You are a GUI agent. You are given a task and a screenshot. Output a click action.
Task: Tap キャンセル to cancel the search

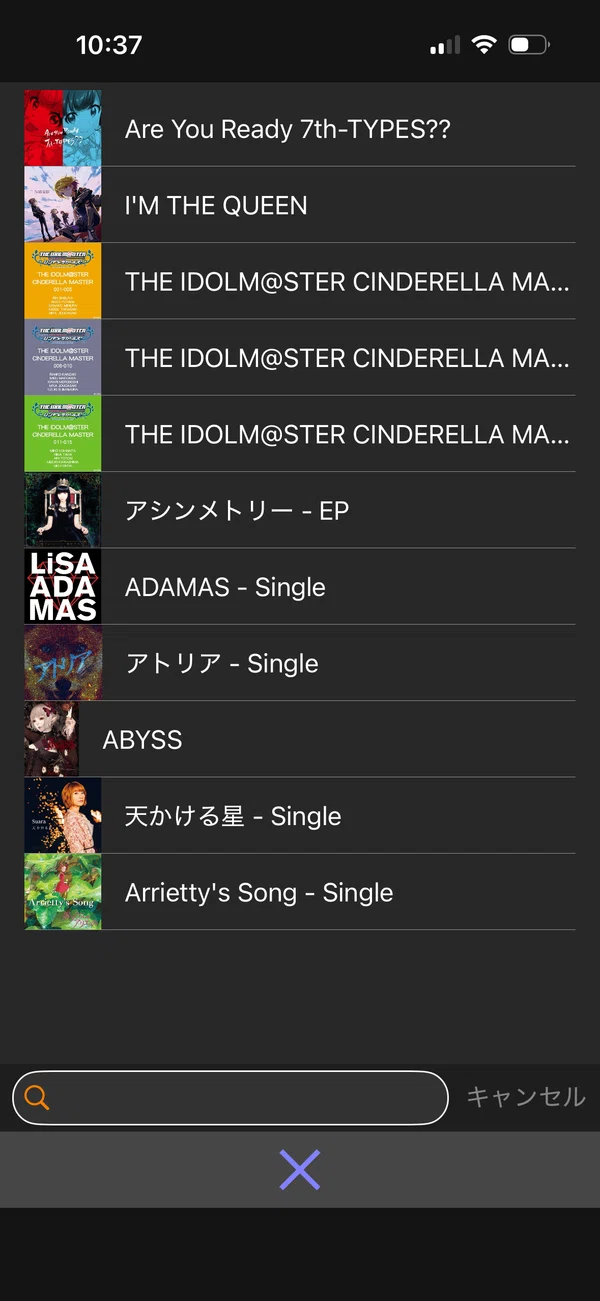point(526,1097)
